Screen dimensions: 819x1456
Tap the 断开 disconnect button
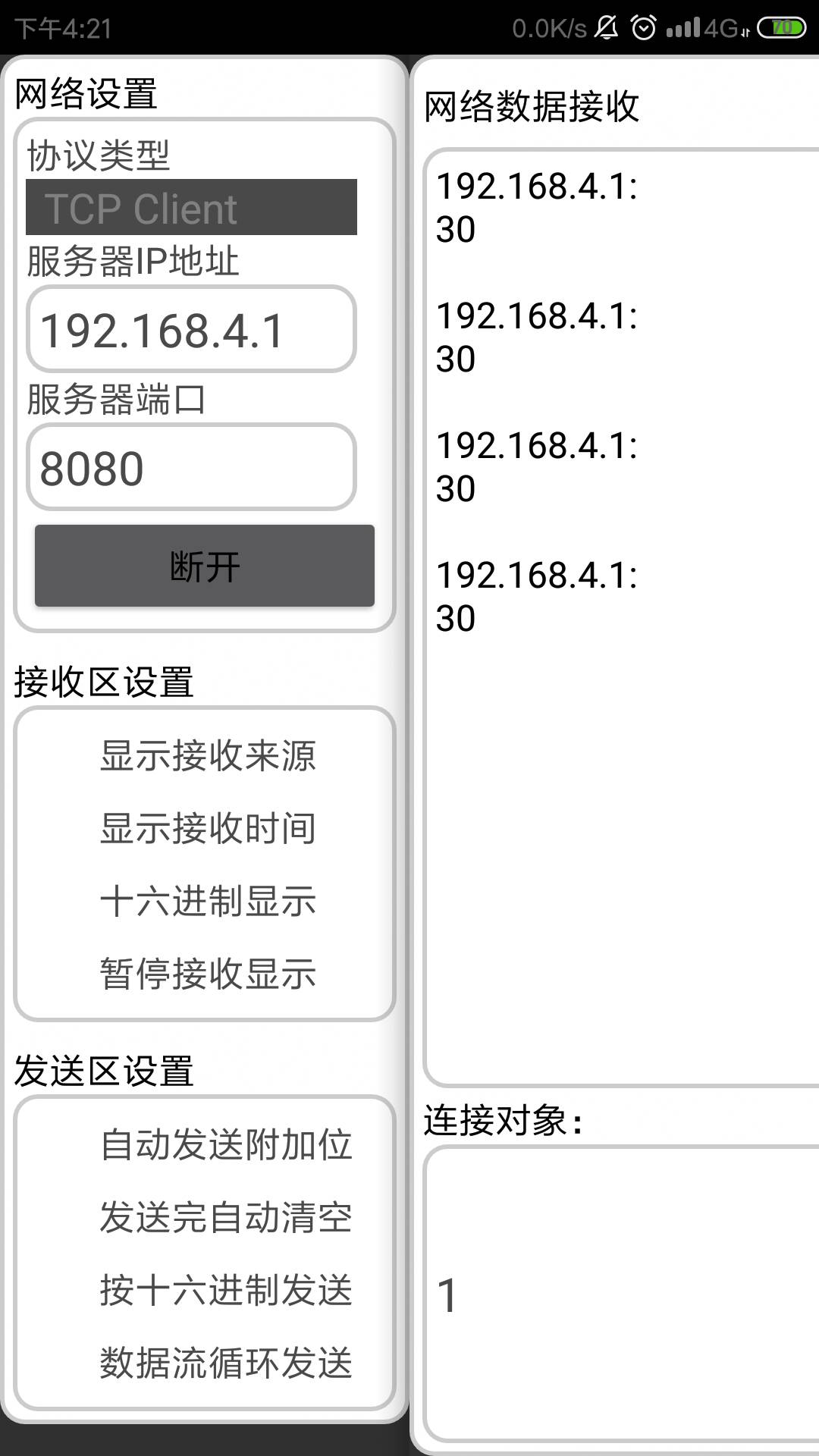tap(205, 566)
